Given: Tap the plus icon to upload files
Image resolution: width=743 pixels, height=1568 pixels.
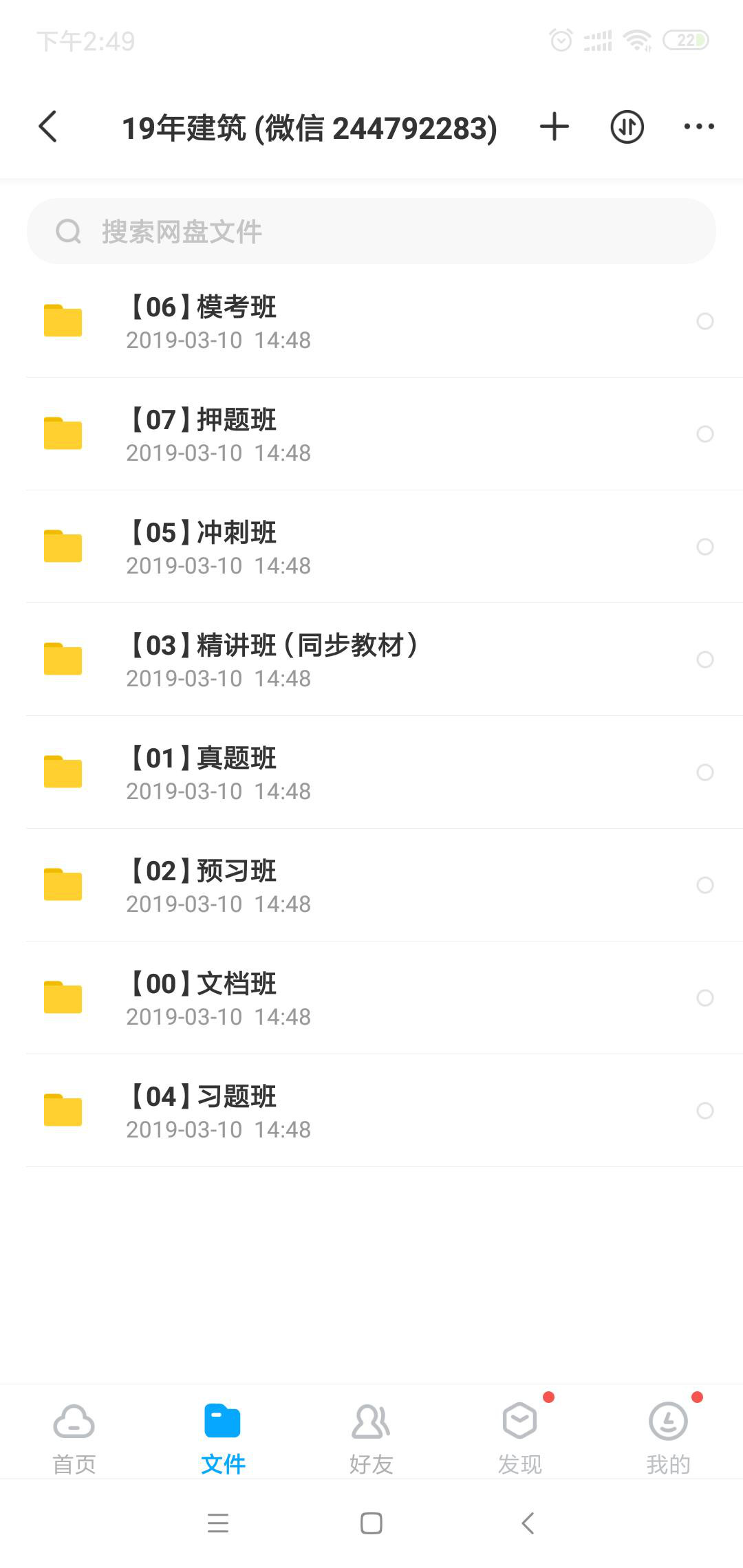Looking at the screenshot, I should click(x=554, y=127).
